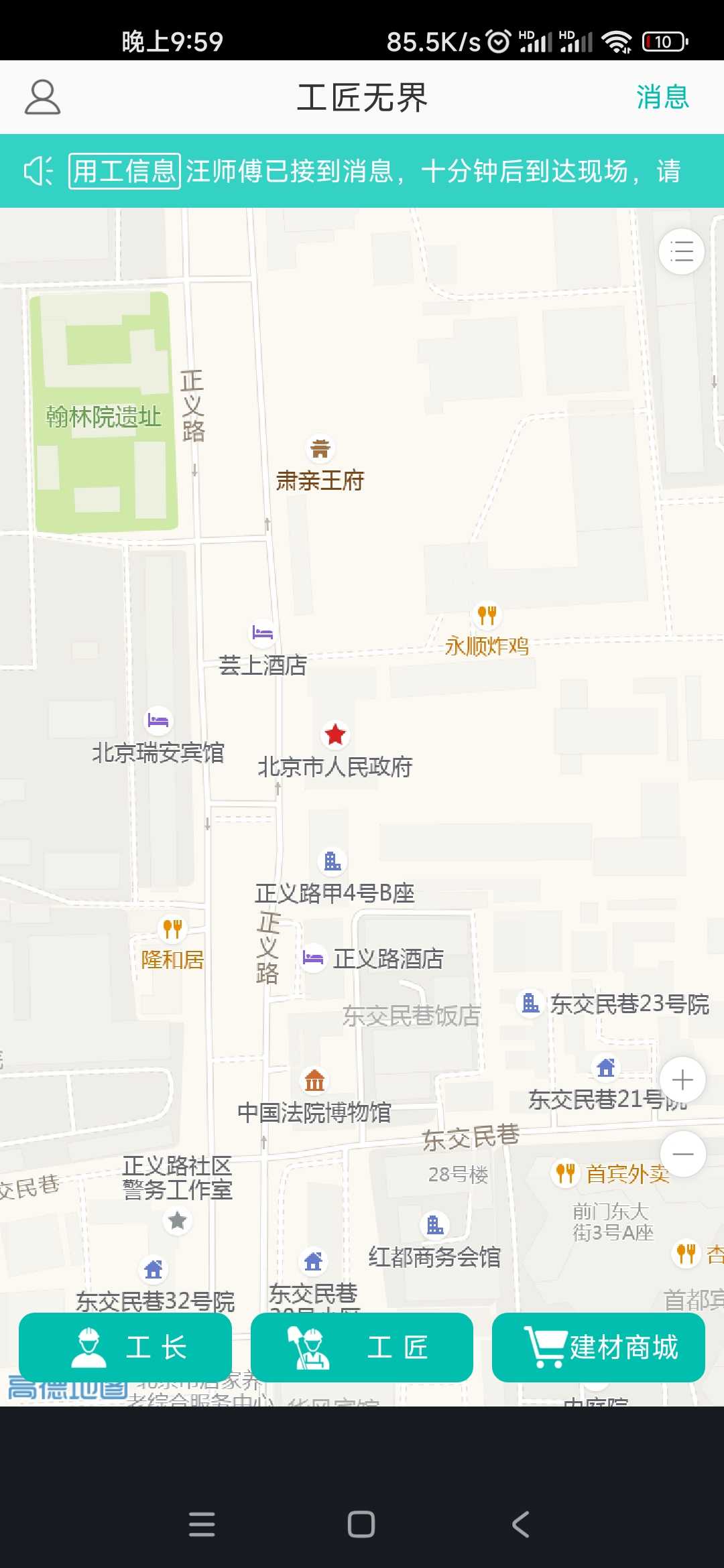Image resolution: width=724 pixels, height=1568 pixels.
Task: Open 消息 messages
Action: coord(662,98)
